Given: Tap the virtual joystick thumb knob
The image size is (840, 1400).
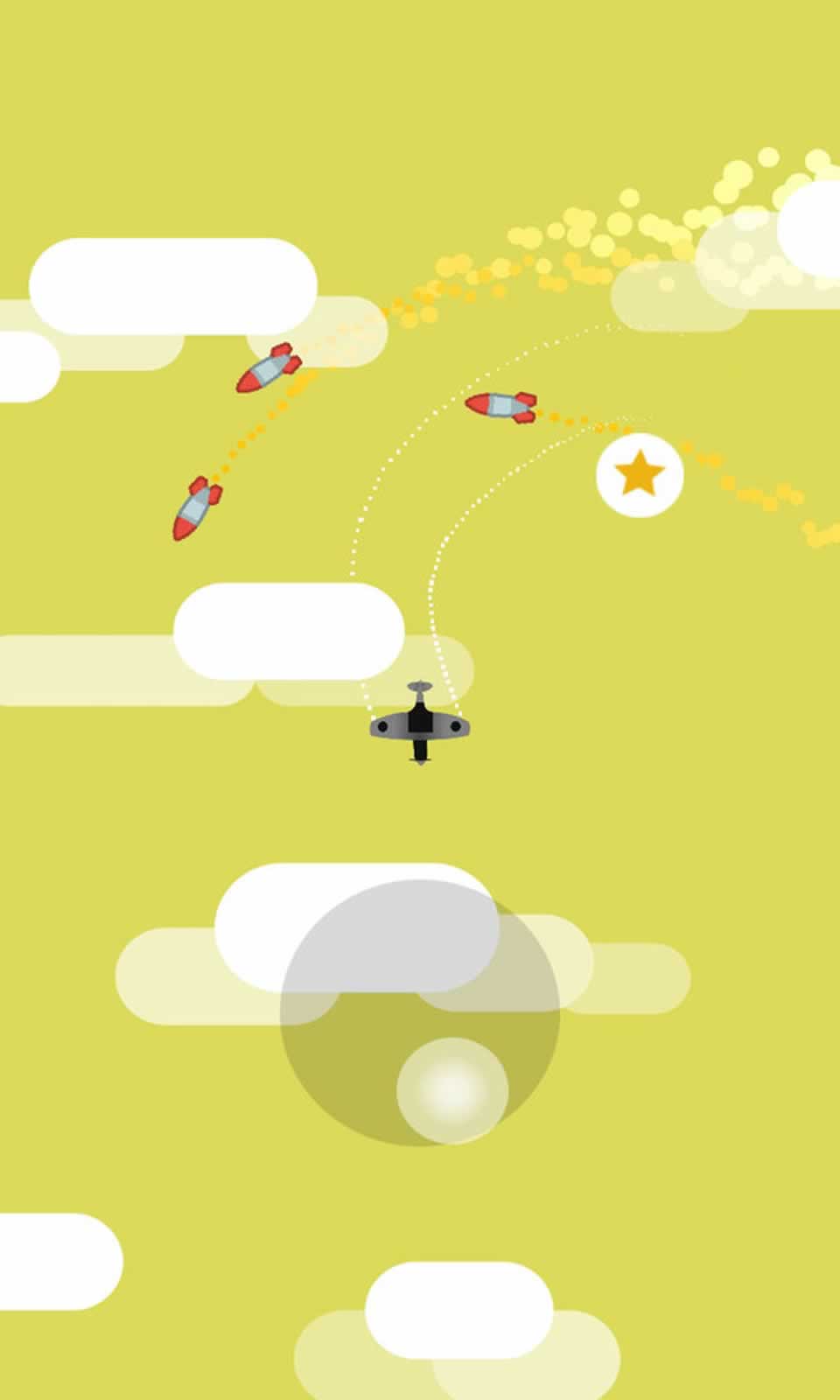Looking at the screenshot, I should pos(452,1090).
